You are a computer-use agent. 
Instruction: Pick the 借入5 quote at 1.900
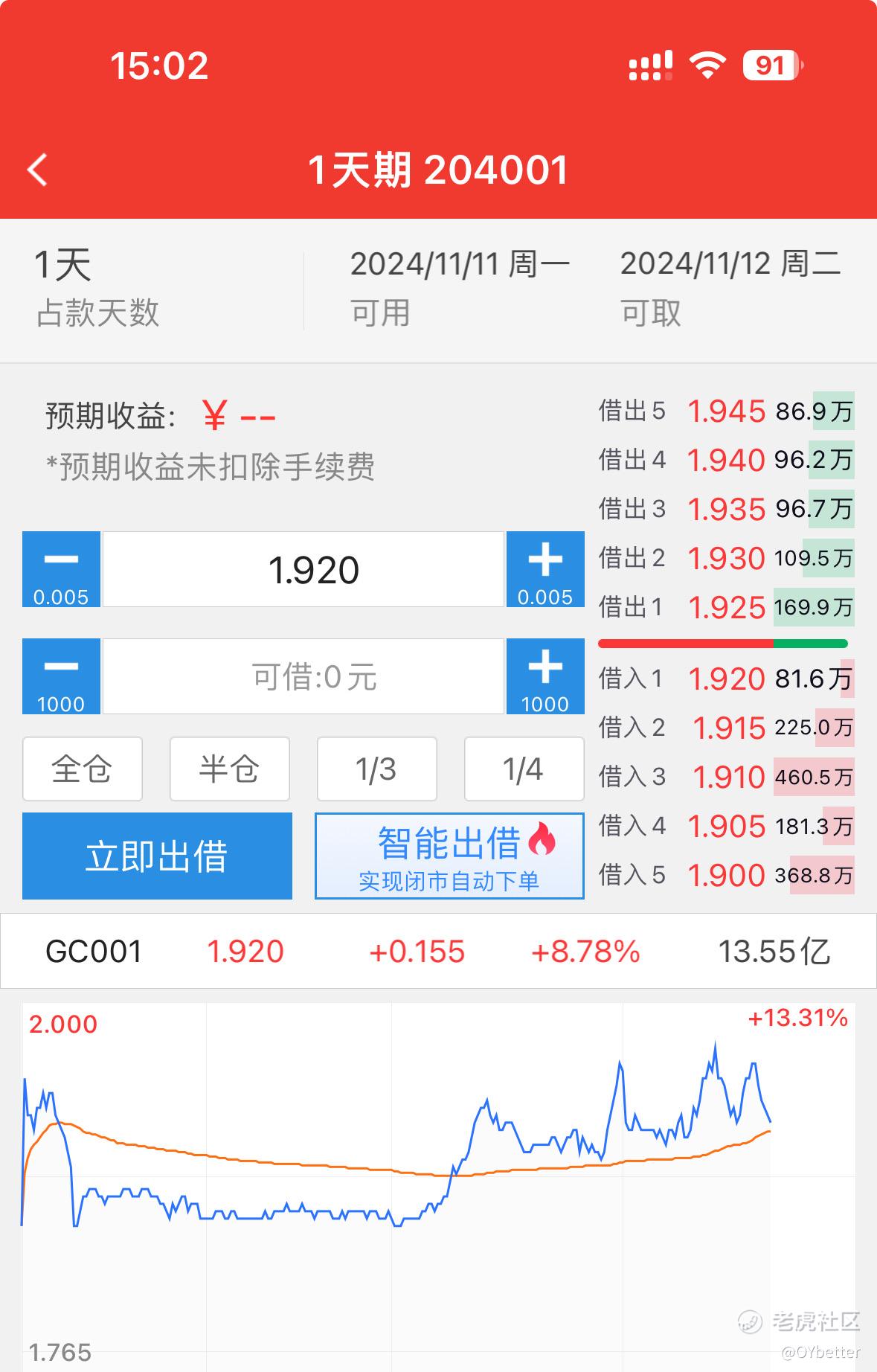coord(725,875)
